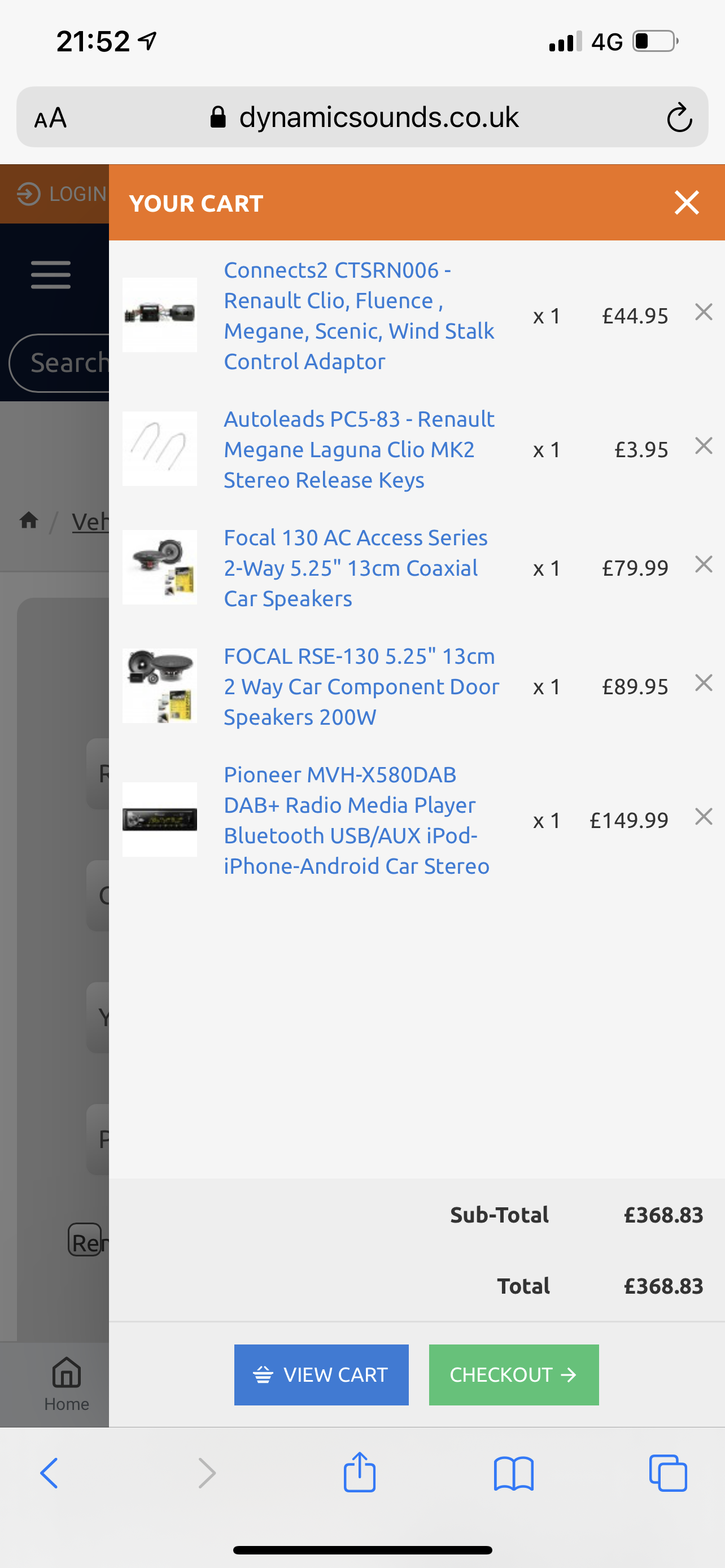Go back in Safari
Screen dimensions: 725x1568
(x=49, y=1473)
